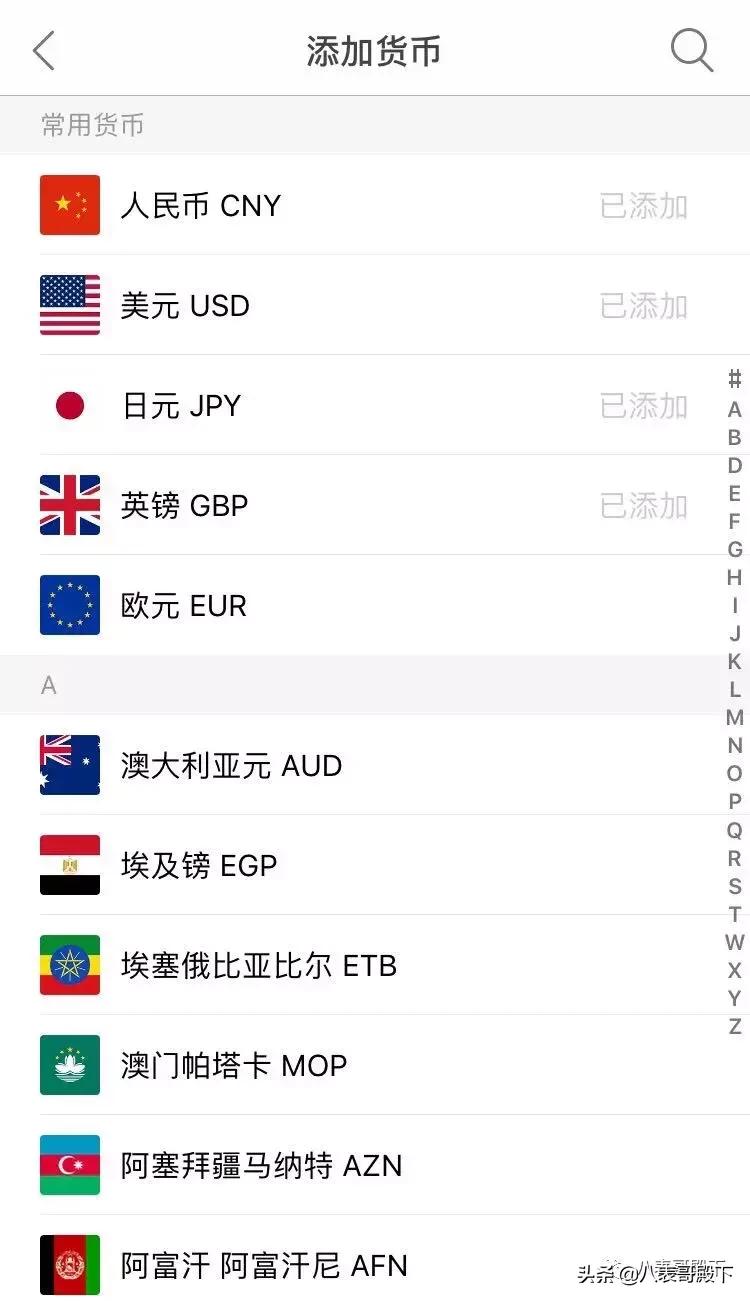Click the Australia flag icon beside AUD
This screenshot has width=750, height=1301.
tap(69, 765)
